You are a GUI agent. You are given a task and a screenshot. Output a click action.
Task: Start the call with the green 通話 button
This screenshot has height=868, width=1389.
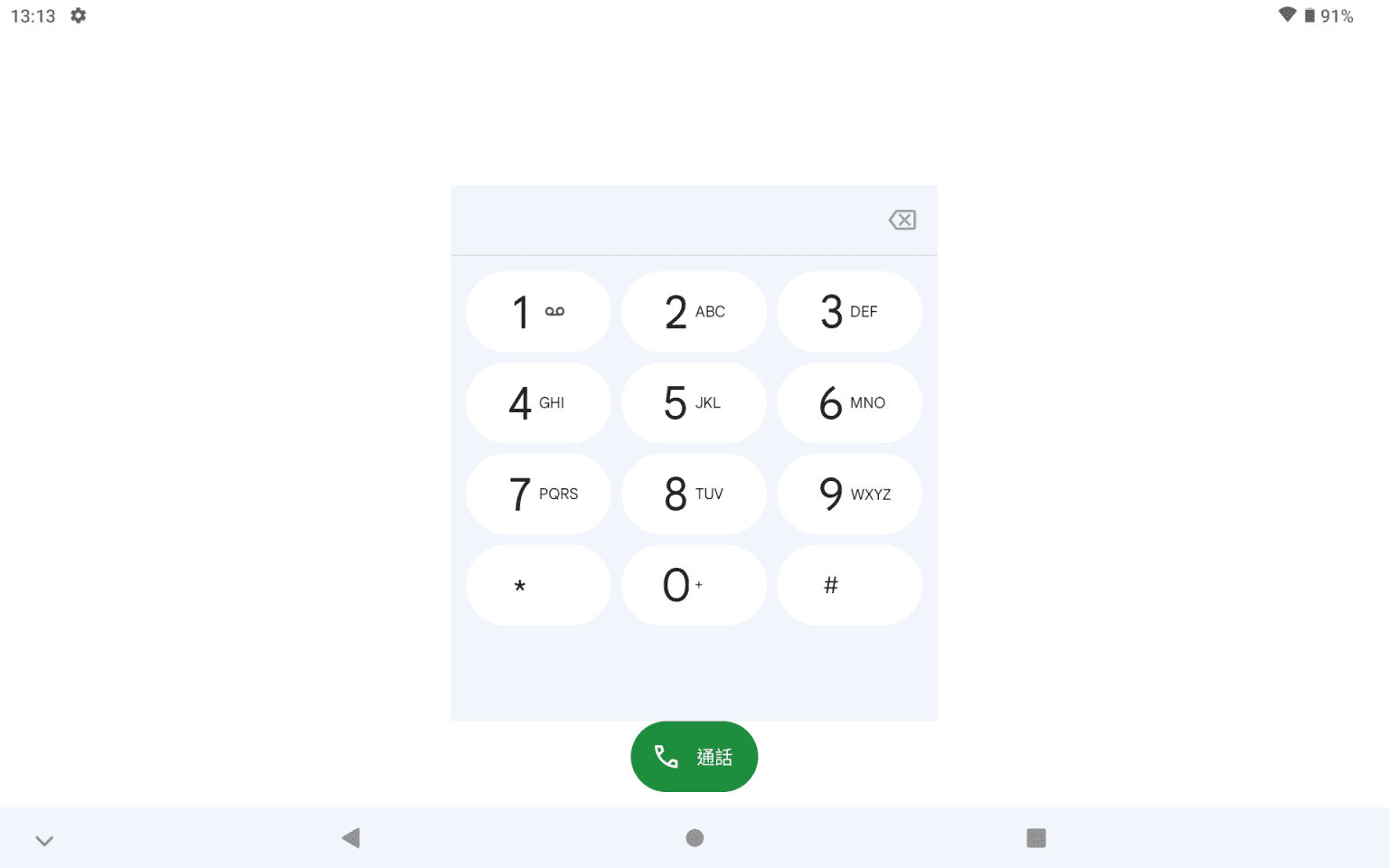694,757
